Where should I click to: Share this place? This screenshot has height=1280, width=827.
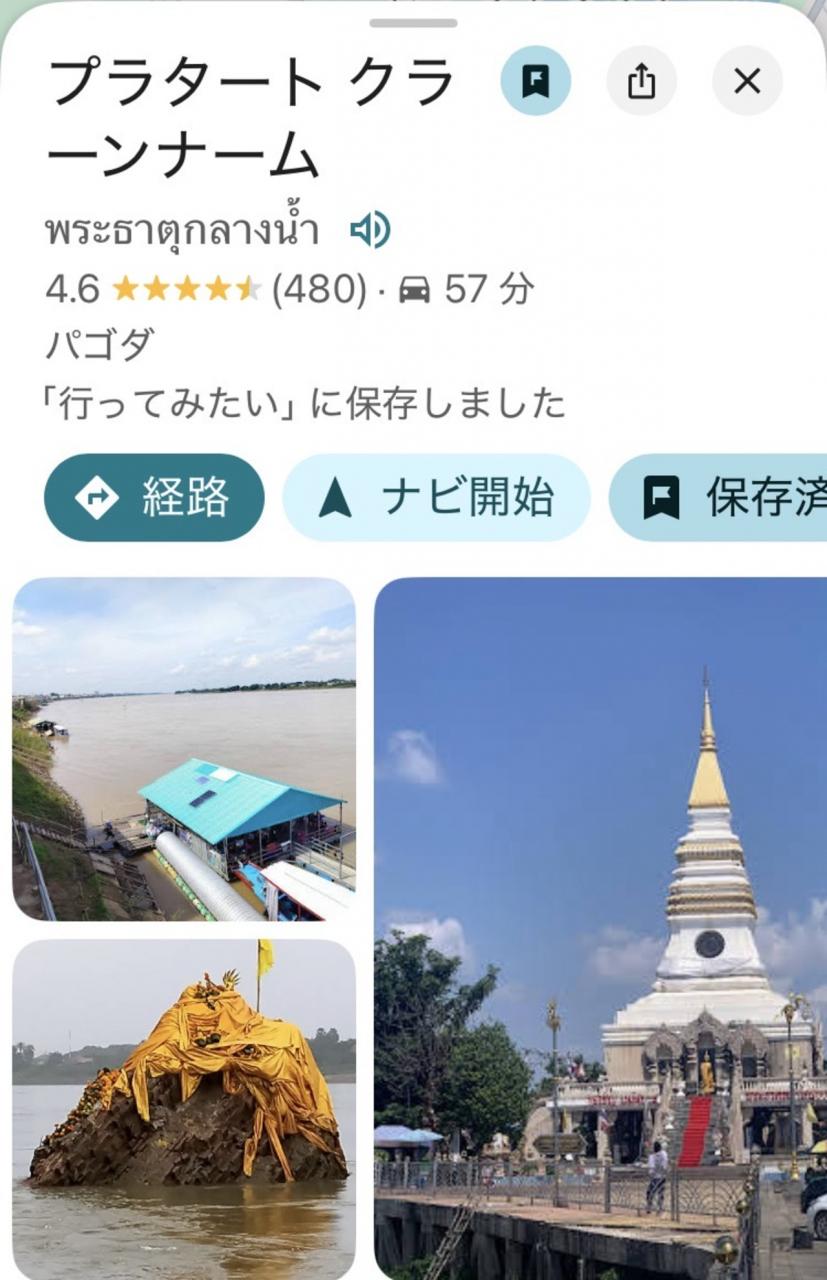[642, 81]
